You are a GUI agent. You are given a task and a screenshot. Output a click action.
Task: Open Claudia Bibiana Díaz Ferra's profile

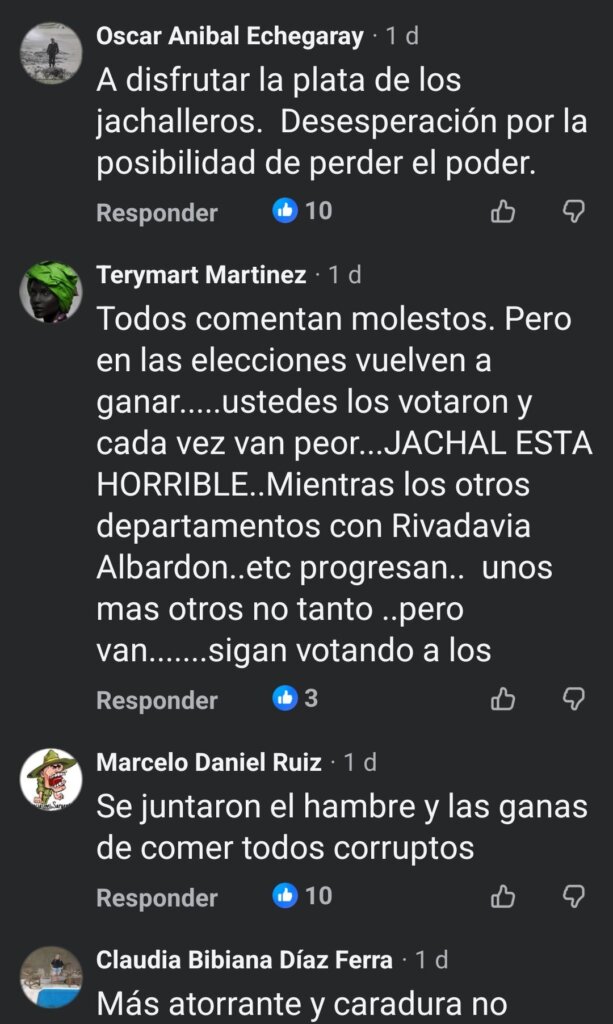click(244, 961)
